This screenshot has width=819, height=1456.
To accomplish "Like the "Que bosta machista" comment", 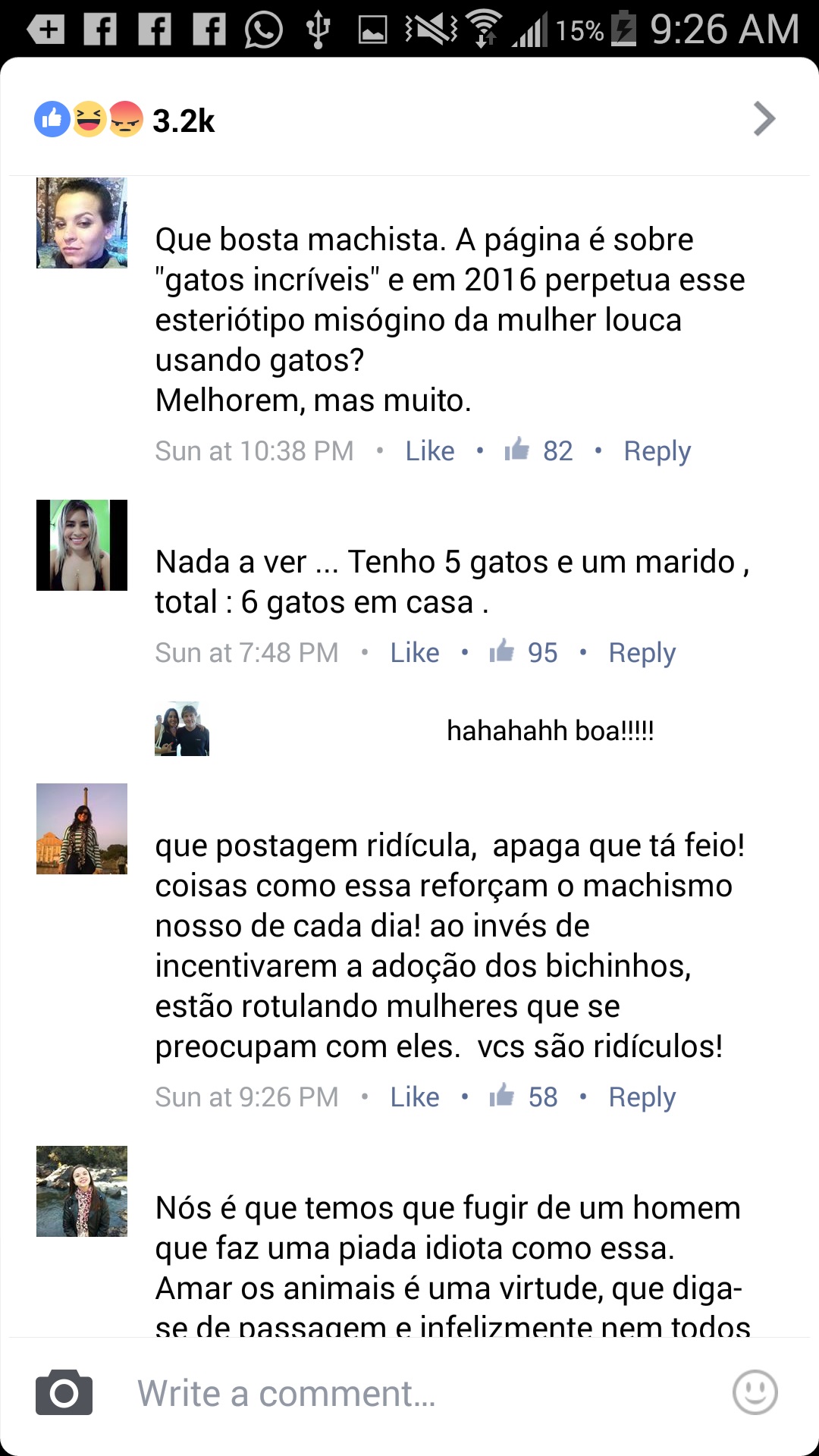I will pos(429,451).
